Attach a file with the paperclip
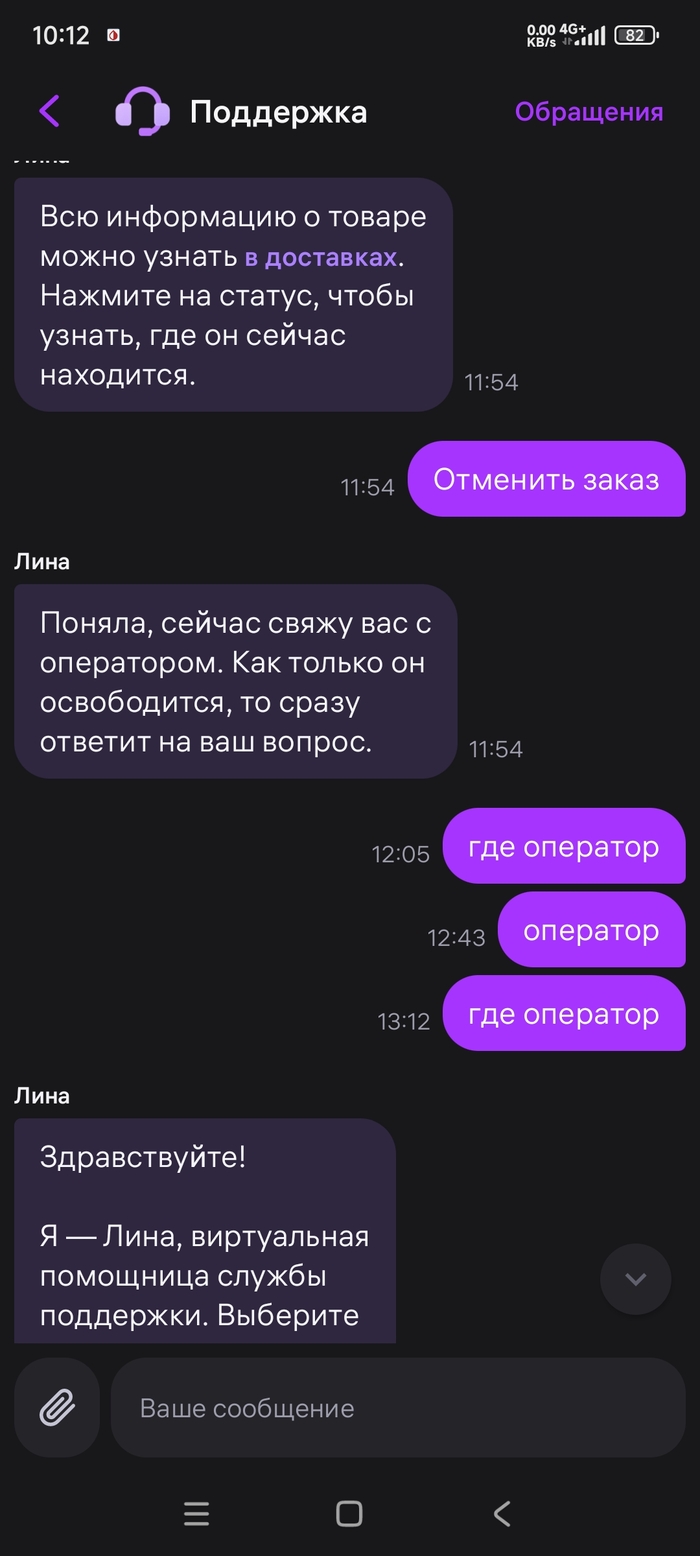Screen dimensions: 700x1556 click(x=57, y=1408)
